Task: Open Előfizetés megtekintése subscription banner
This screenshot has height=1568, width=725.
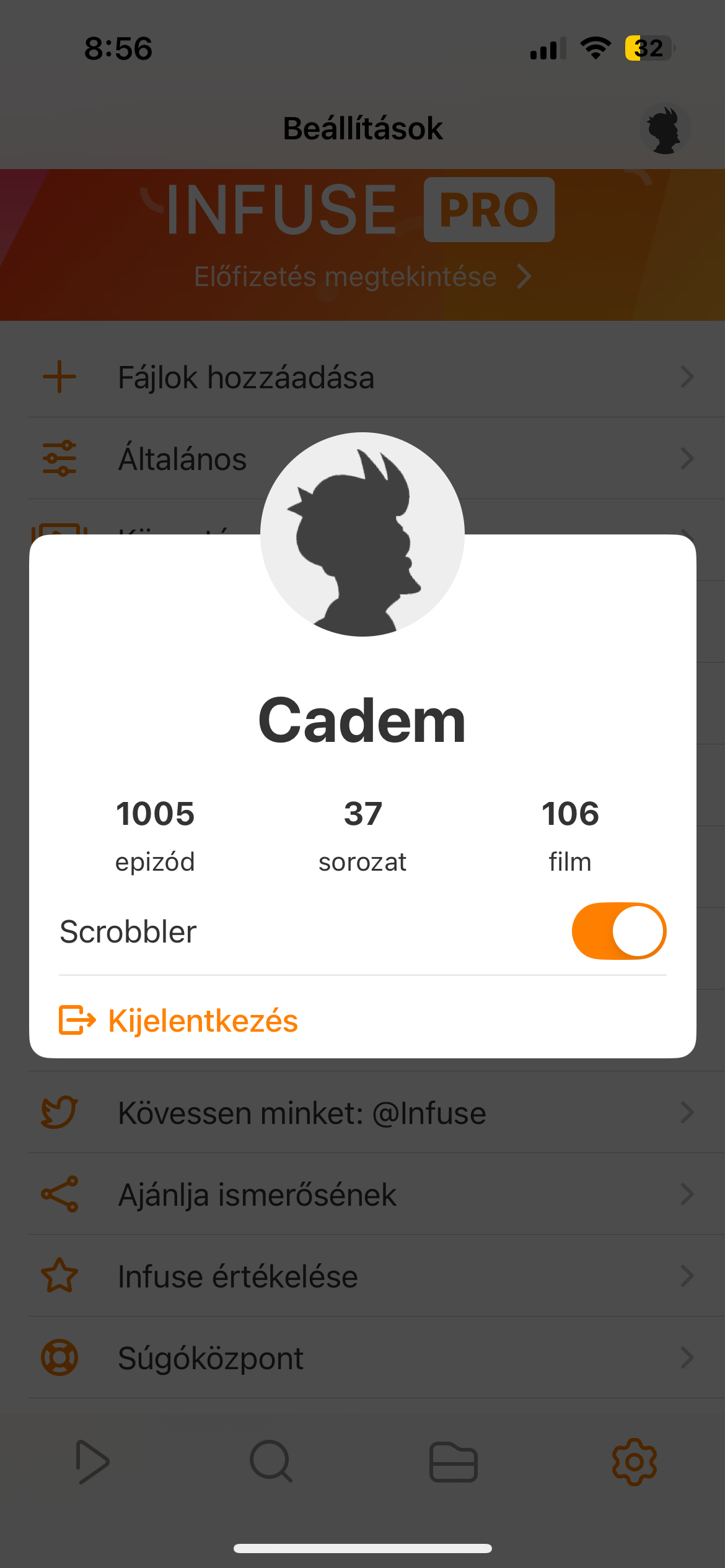Action: point(362,276)
